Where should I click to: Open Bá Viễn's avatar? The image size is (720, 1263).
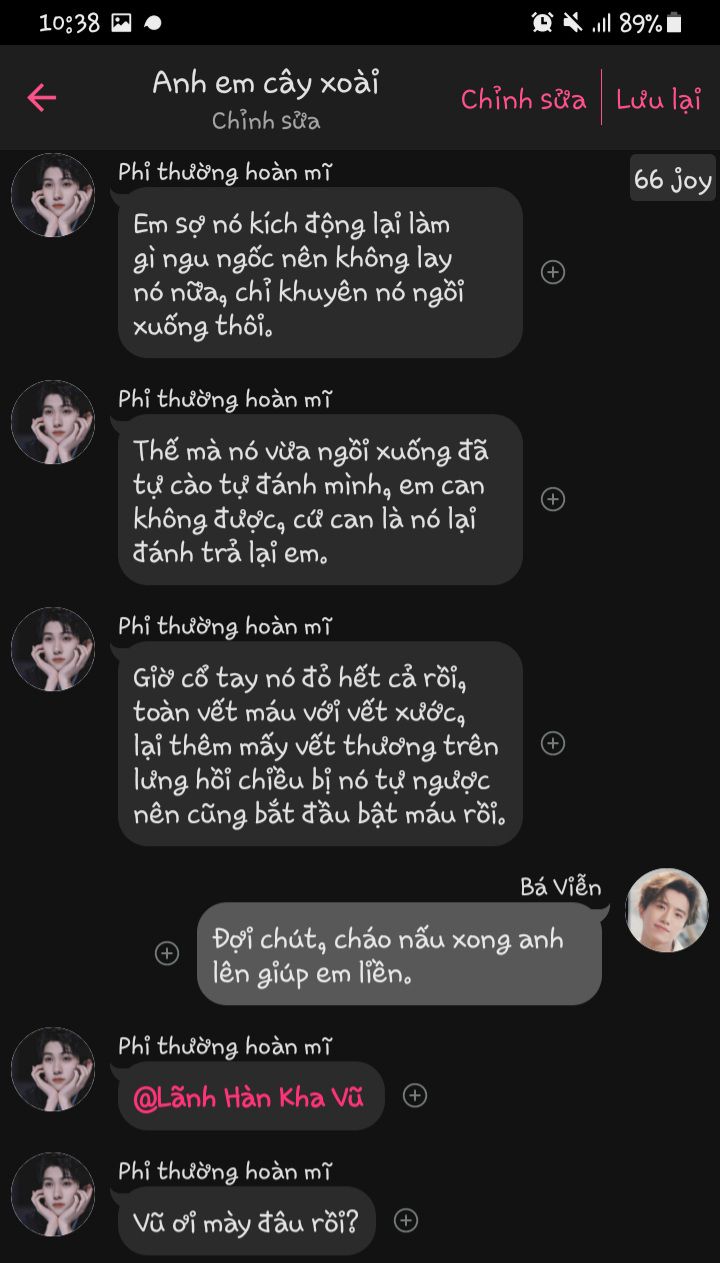pos(666,910)
